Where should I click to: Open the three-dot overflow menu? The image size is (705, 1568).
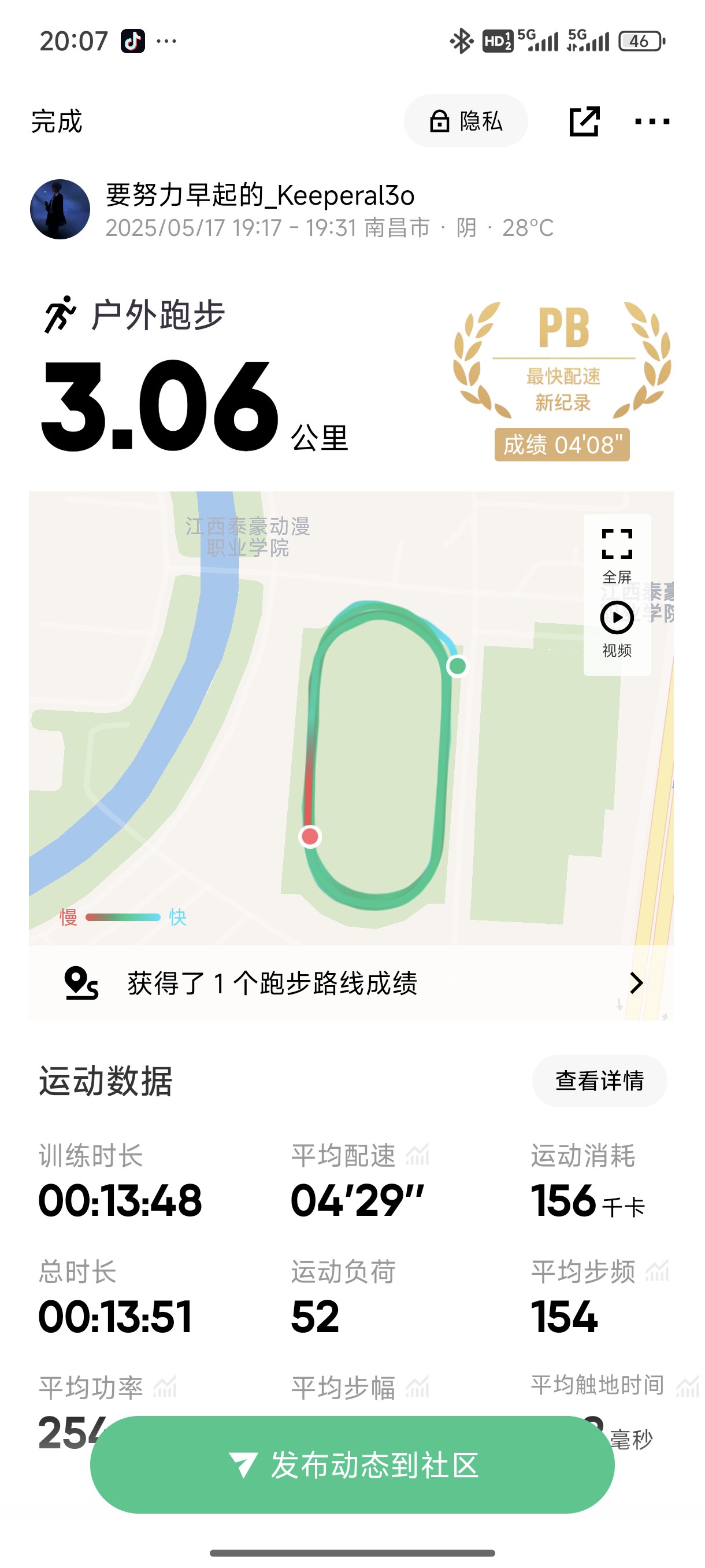tap(651, 121)
